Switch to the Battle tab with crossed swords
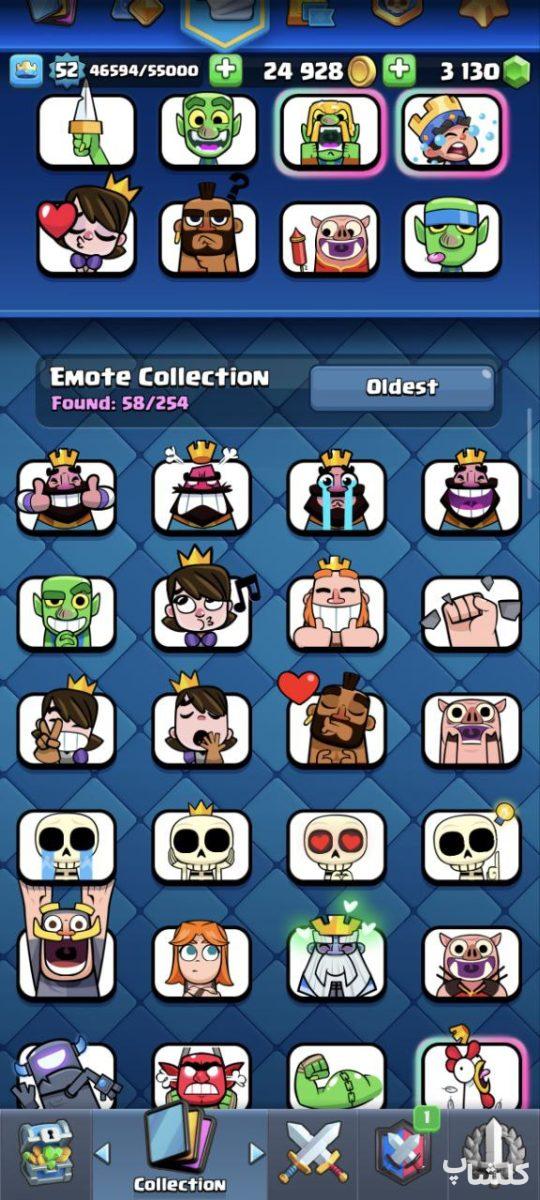The image size is (540, 1200). coord(313,1153)
